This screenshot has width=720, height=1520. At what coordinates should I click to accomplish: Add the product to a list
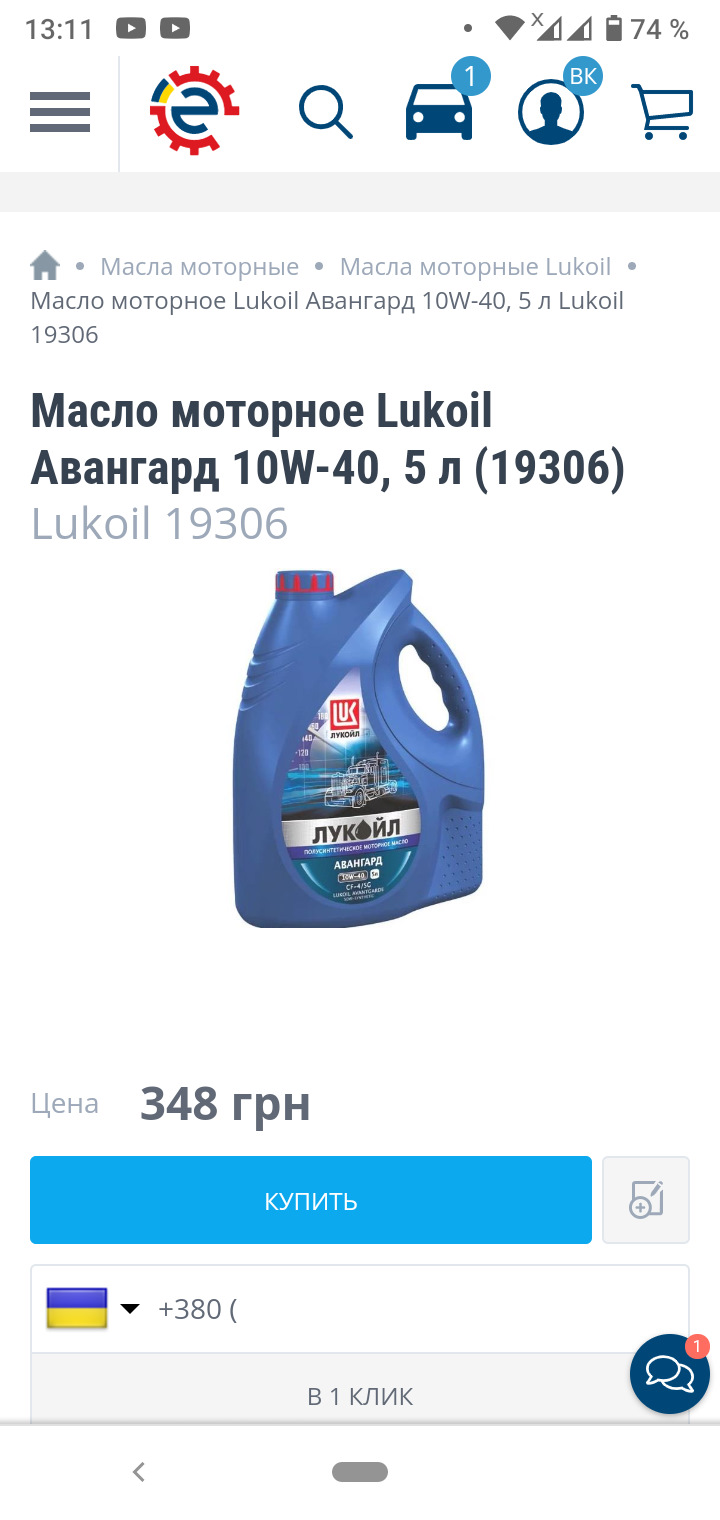646,1200
